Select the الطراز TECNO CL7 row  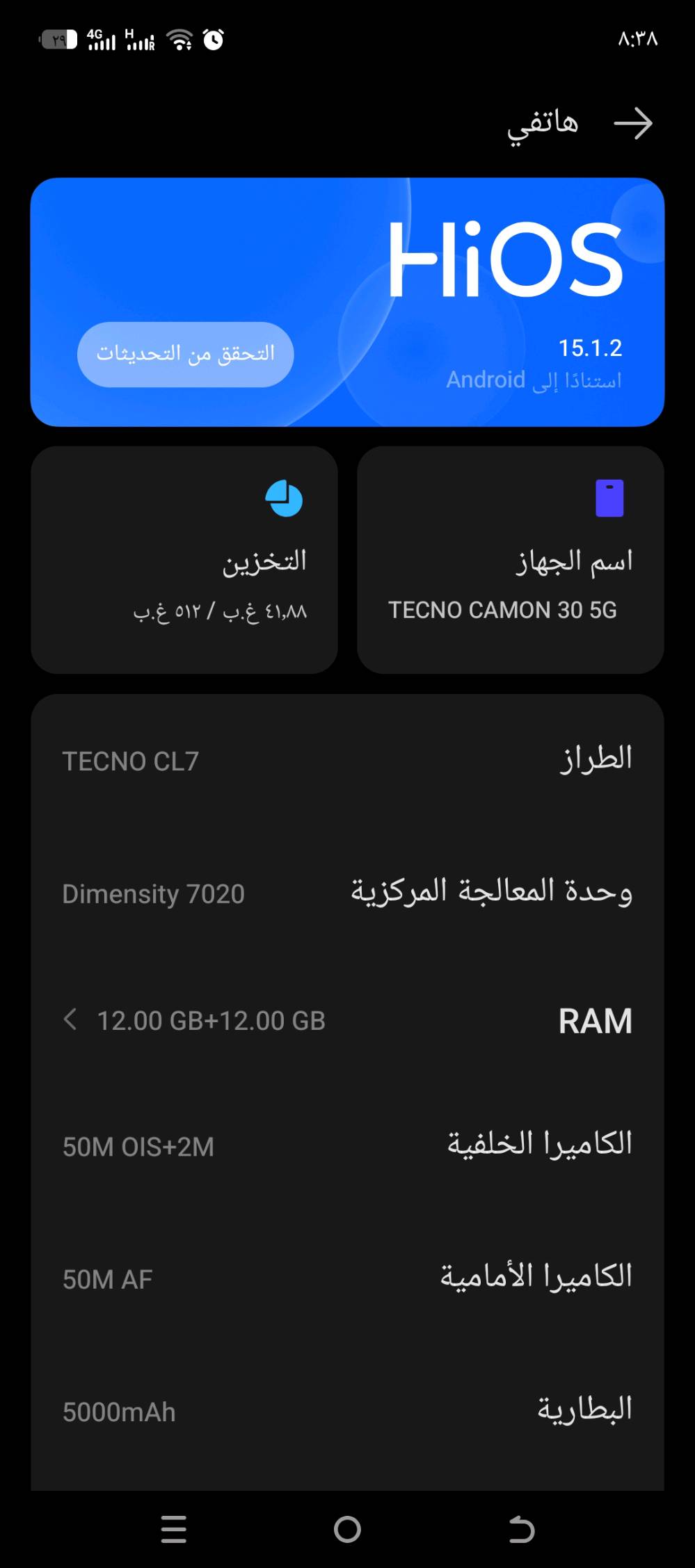pos(348,759)
